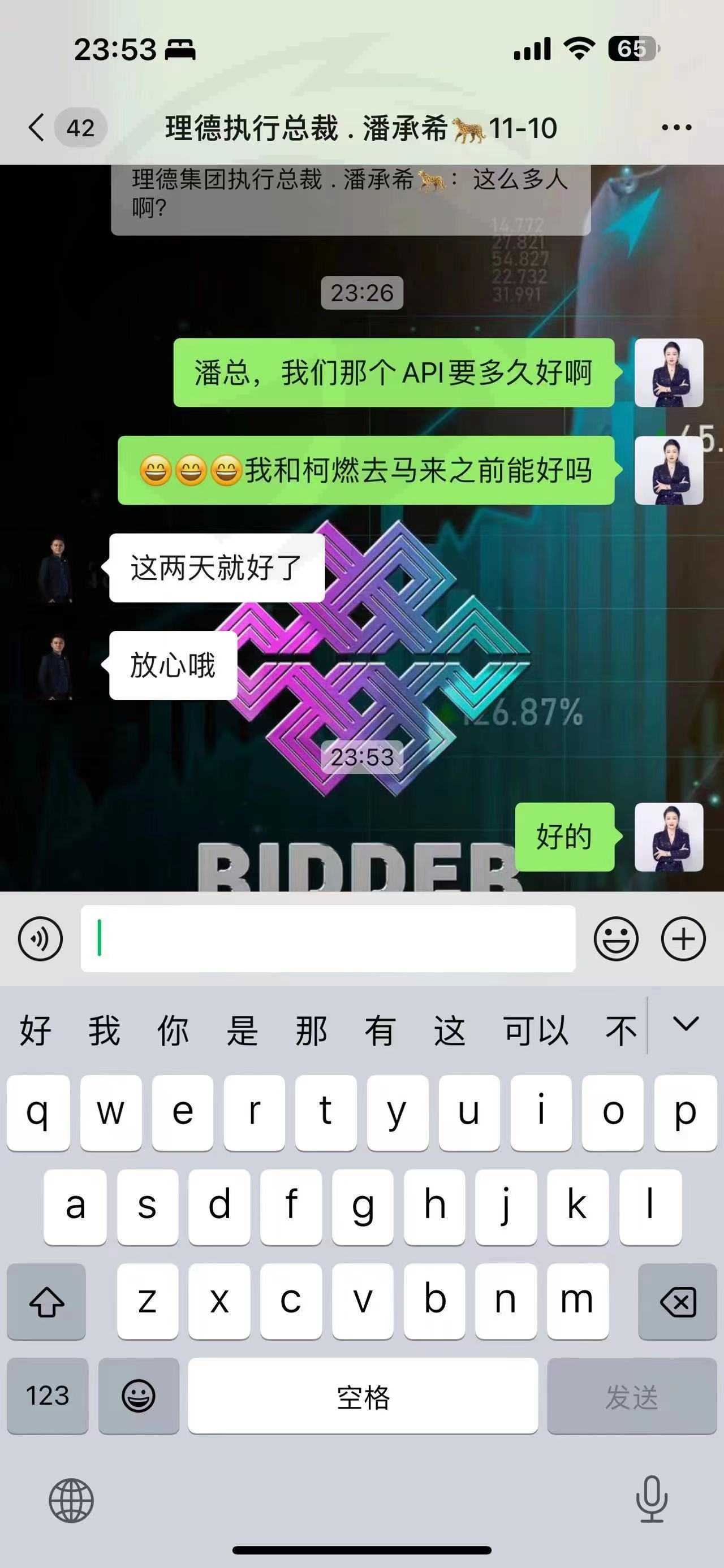
Task: Open the plus attachments menu
Action: (x=683, y=938)
